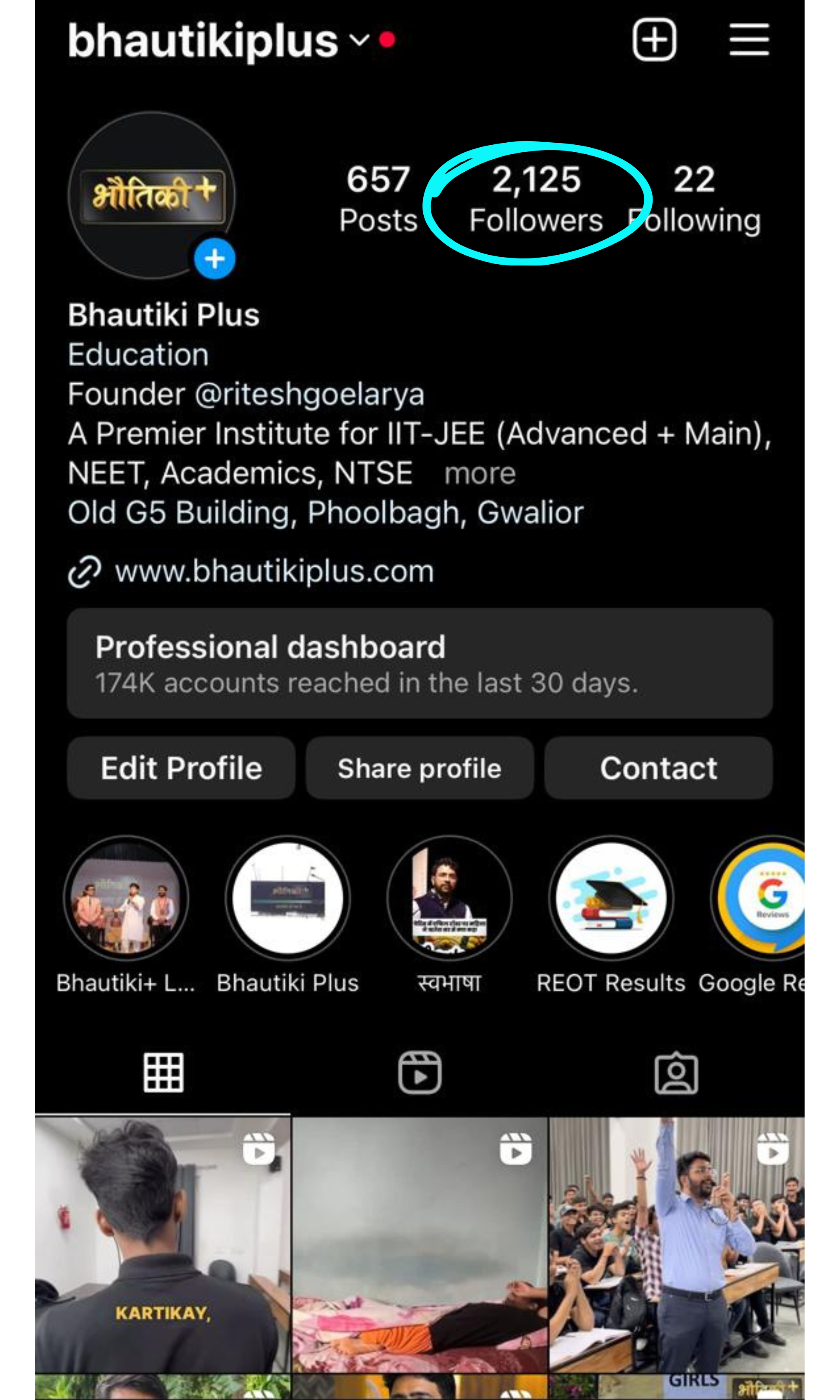Tap the Contact button

coord(658,768)
